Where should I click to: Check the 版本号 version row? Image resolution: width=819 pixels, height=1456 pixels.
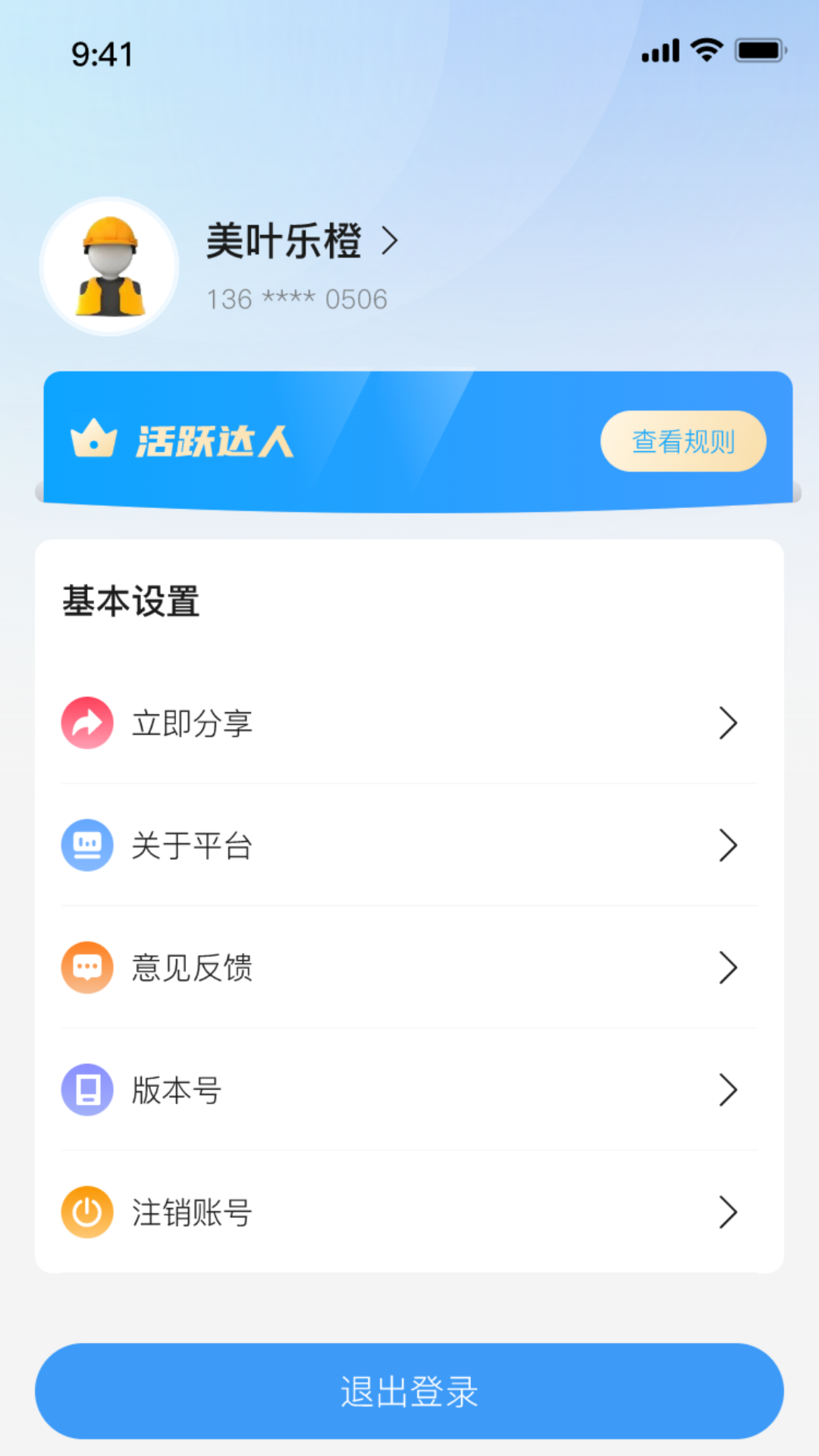409,1090
